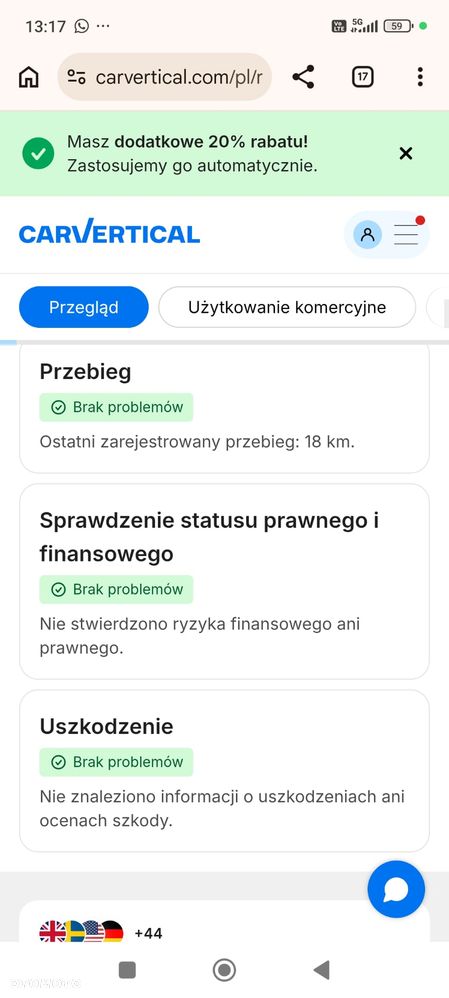The width and height of the screenshot is (449, 998).
Task: Switch to the Użytkowanie komercyjne tab
Action: tap(287, 307)
